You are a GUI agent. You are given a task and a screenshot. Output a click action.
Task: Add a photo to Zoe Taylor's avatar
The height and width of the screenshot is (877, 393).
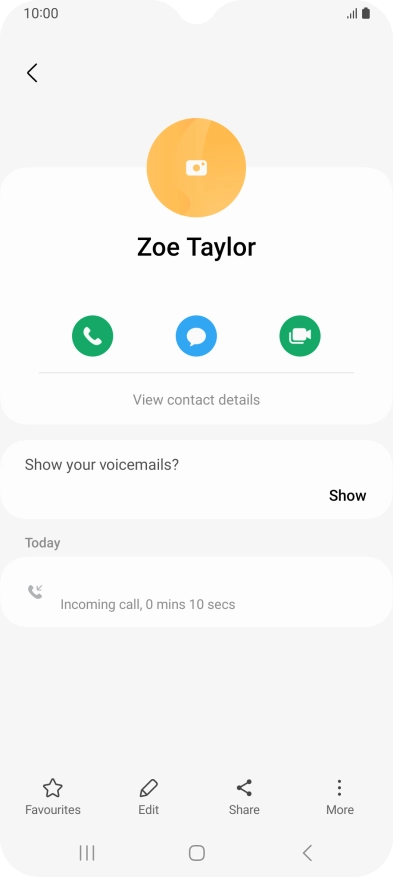[196, 167]
